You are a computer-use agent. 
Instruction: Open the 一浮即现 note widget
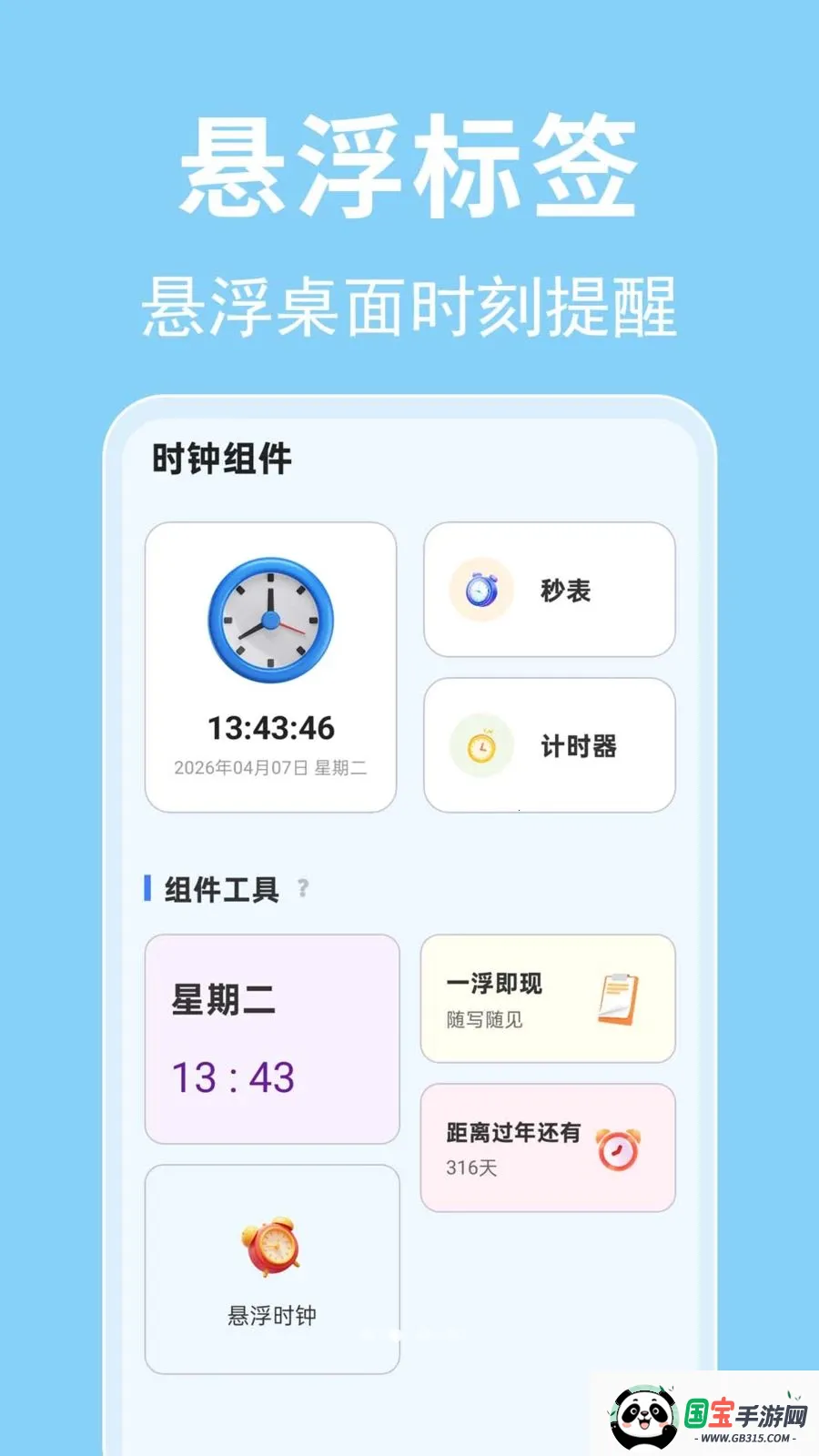pyautogui.click(x=547, y=998)
